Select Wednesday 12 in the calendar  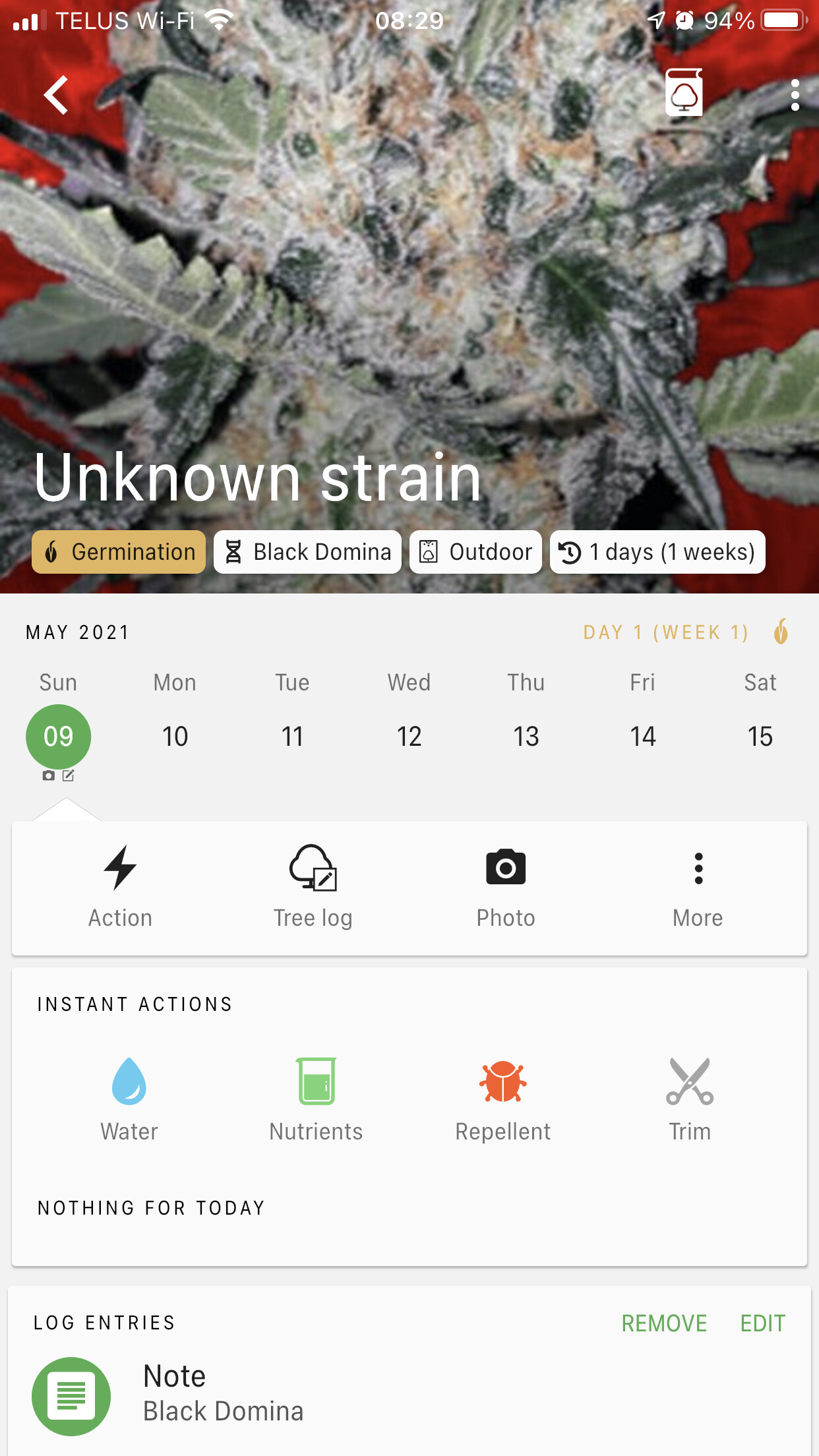409,737
